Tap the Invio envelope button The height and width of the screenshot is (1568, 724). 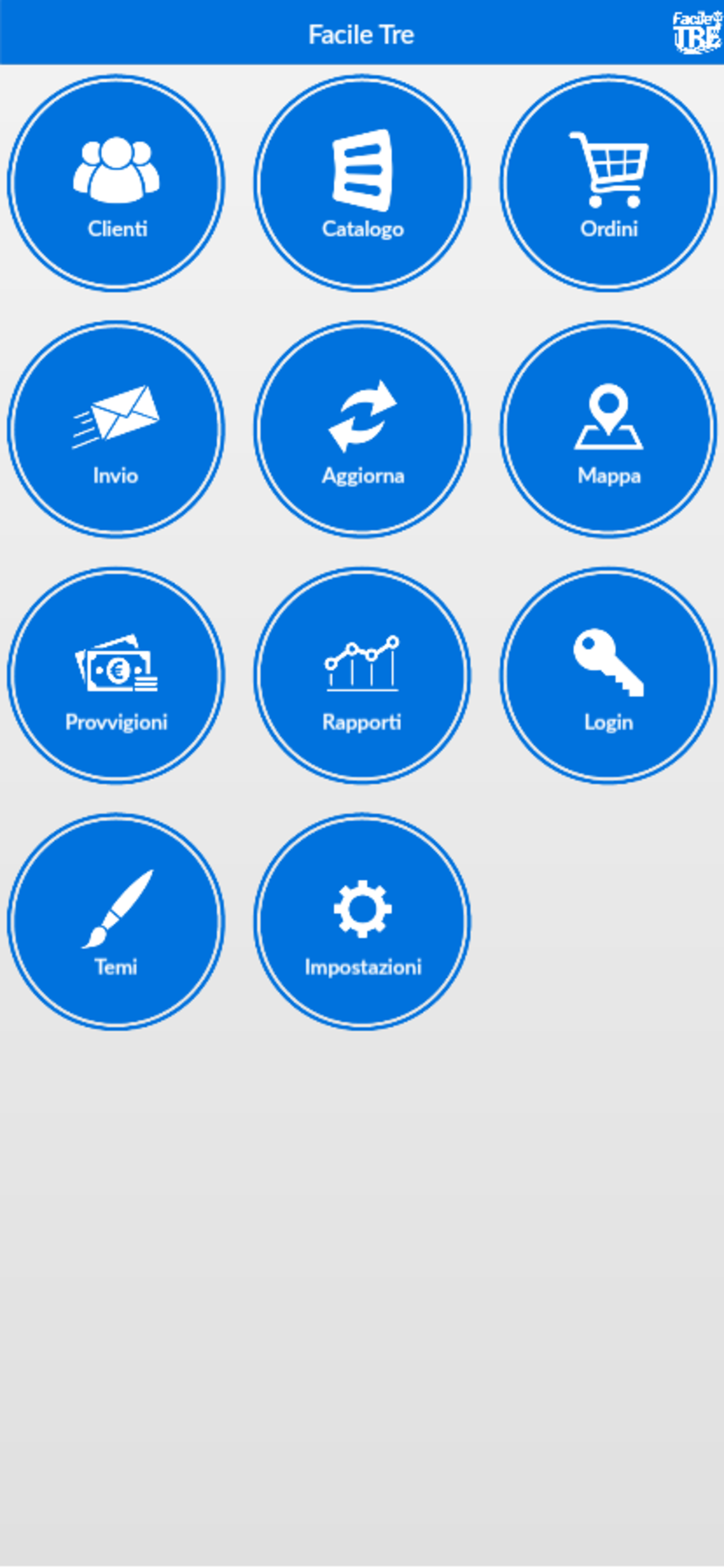pos(116,430)
